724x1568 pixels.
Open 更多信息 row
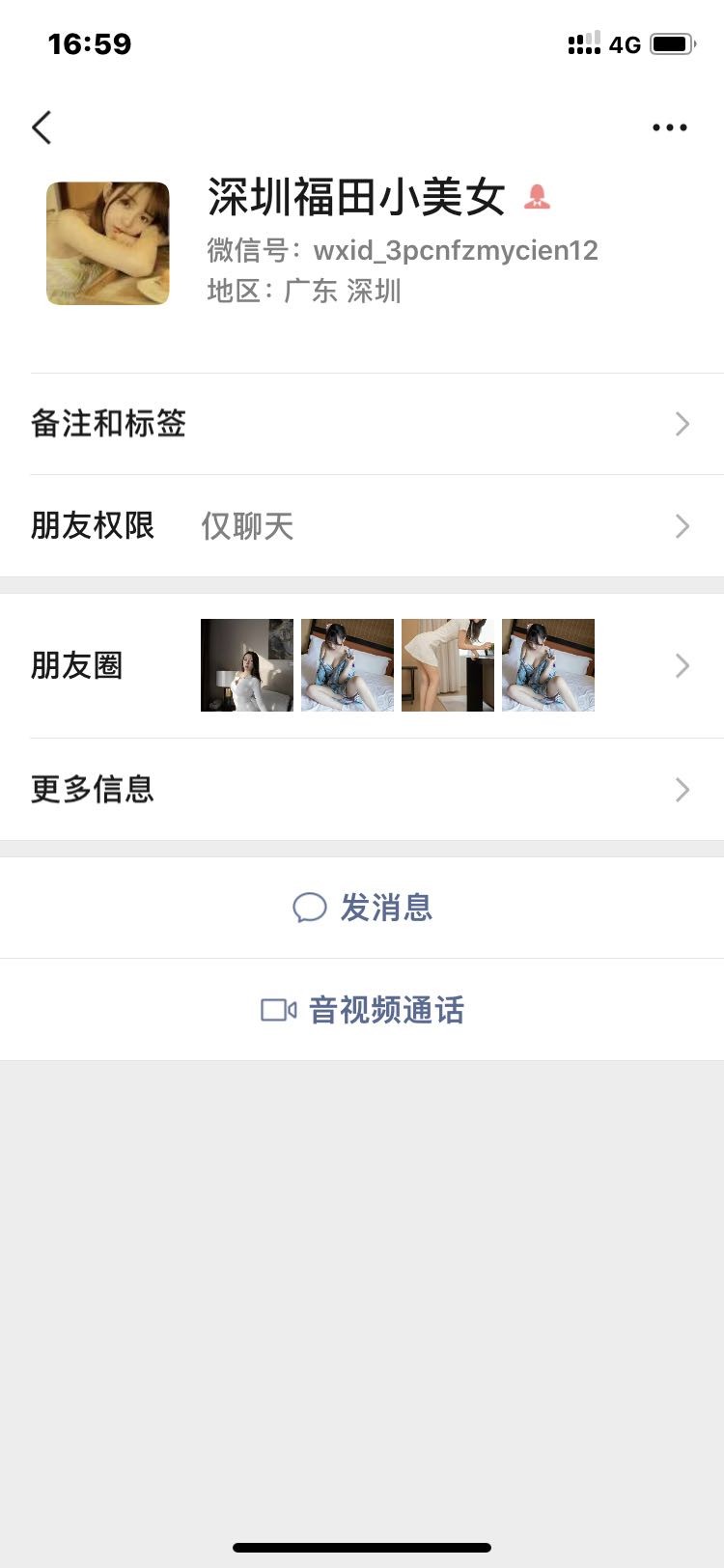tap(362, 790)
